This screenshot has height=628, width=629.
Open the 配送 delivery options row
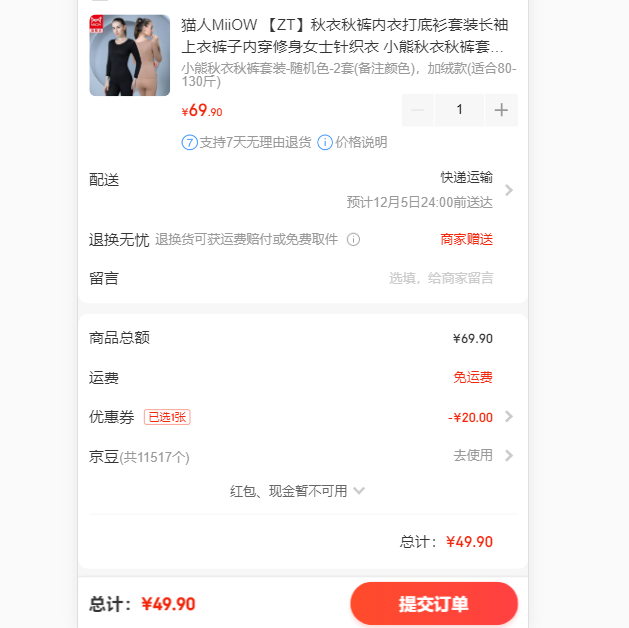(300, 189)
